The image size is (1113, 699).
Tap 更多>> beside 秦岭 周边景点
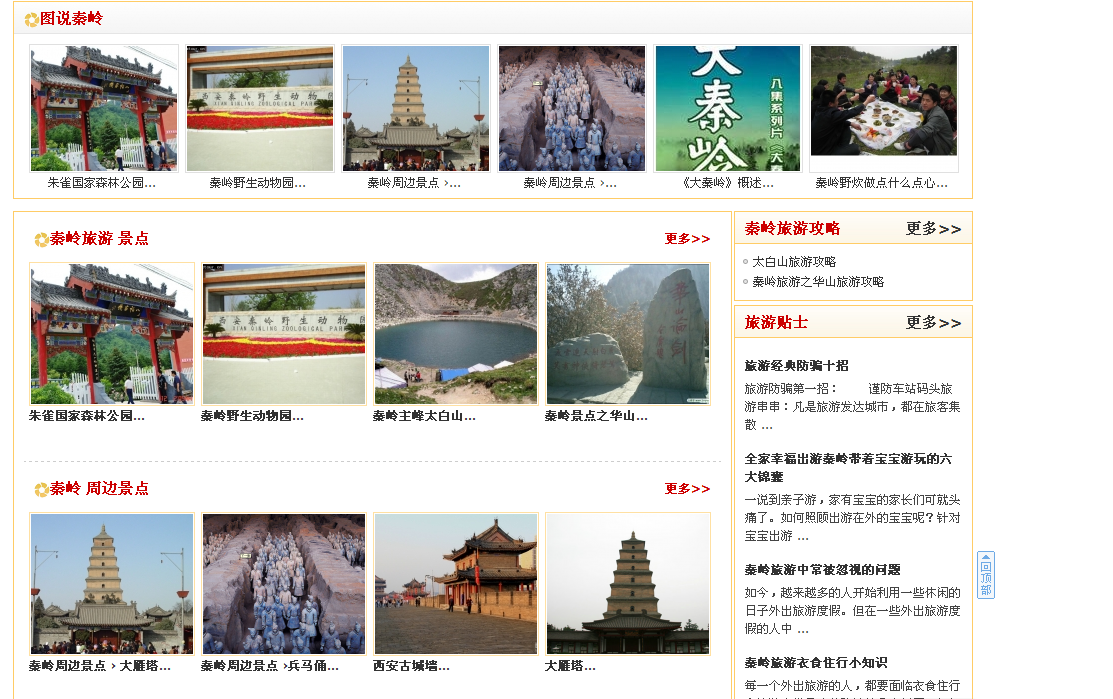687,489
